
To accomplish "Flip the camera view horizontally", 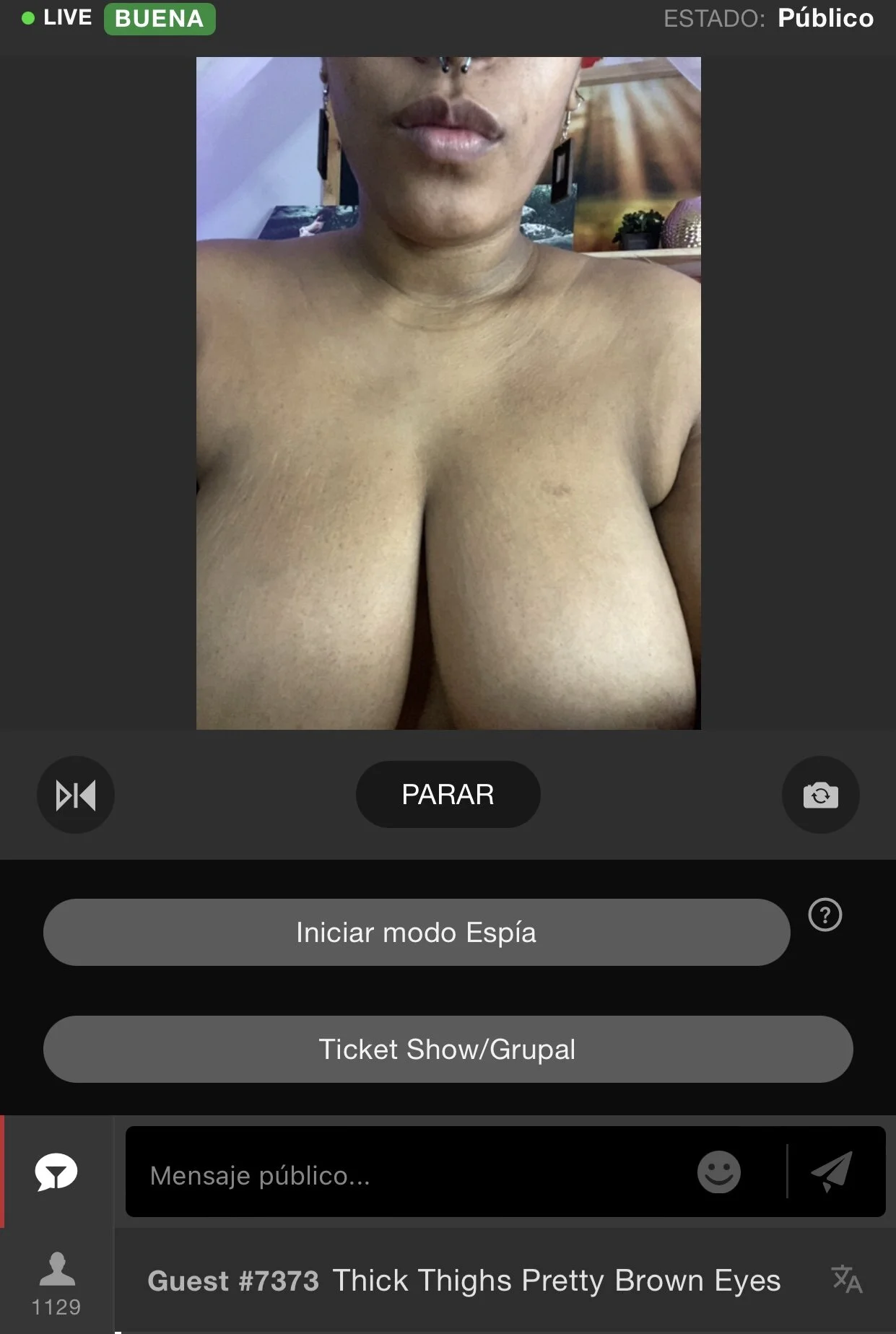I will click(75, 794).
